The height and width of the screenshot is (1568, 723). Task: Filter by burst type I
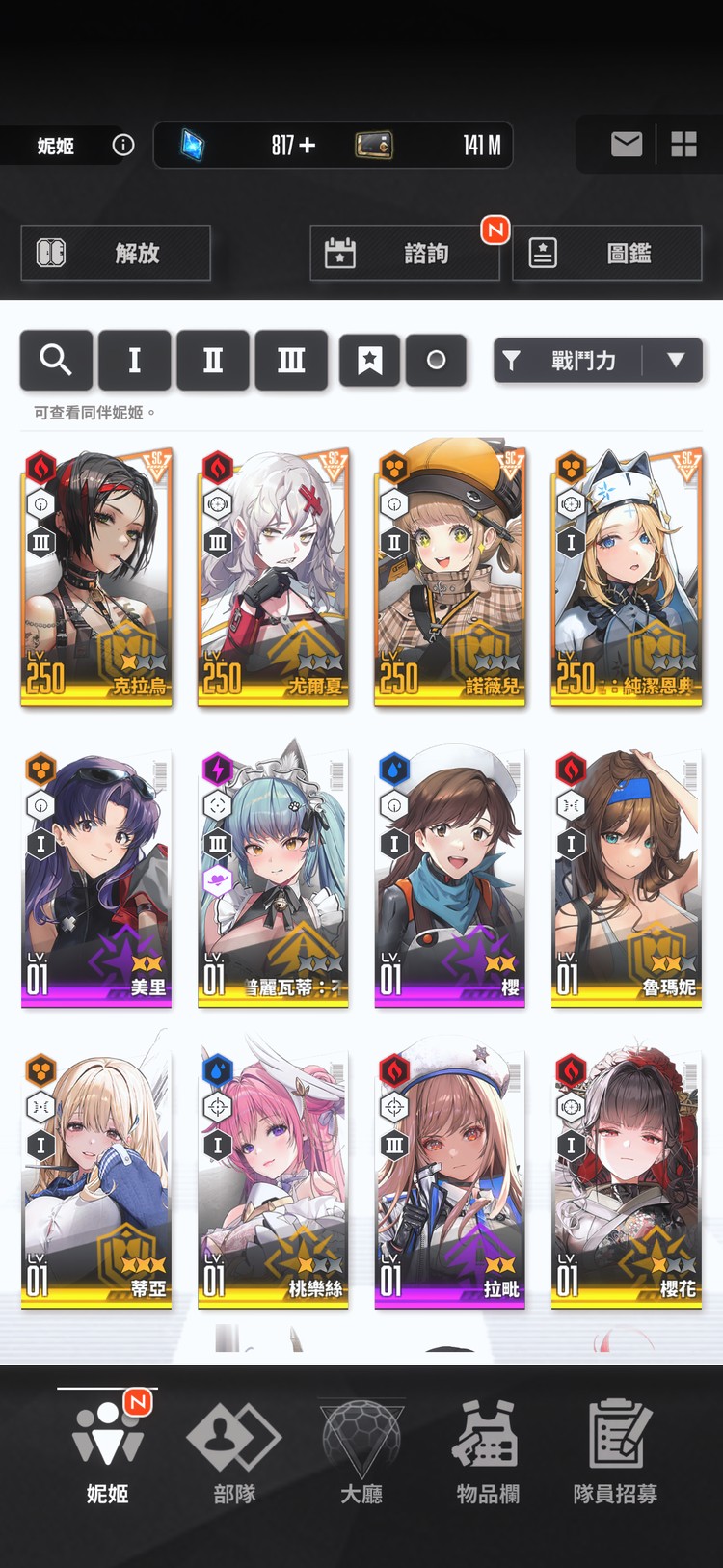tap(135, 361)
